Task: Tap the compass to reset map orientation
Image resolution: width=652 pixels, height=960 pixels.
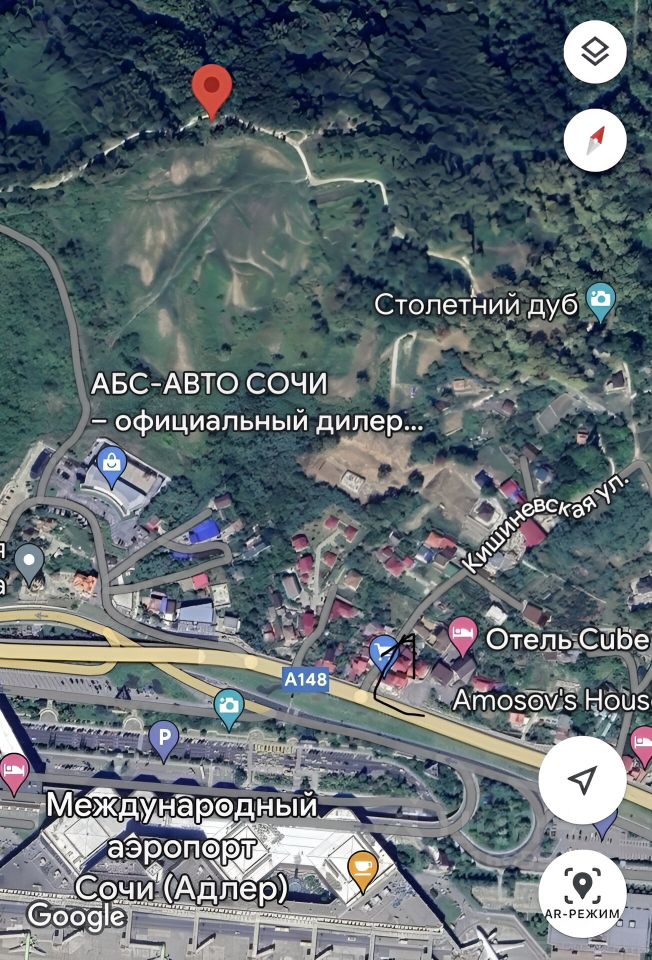Action: tap(595, 139)
